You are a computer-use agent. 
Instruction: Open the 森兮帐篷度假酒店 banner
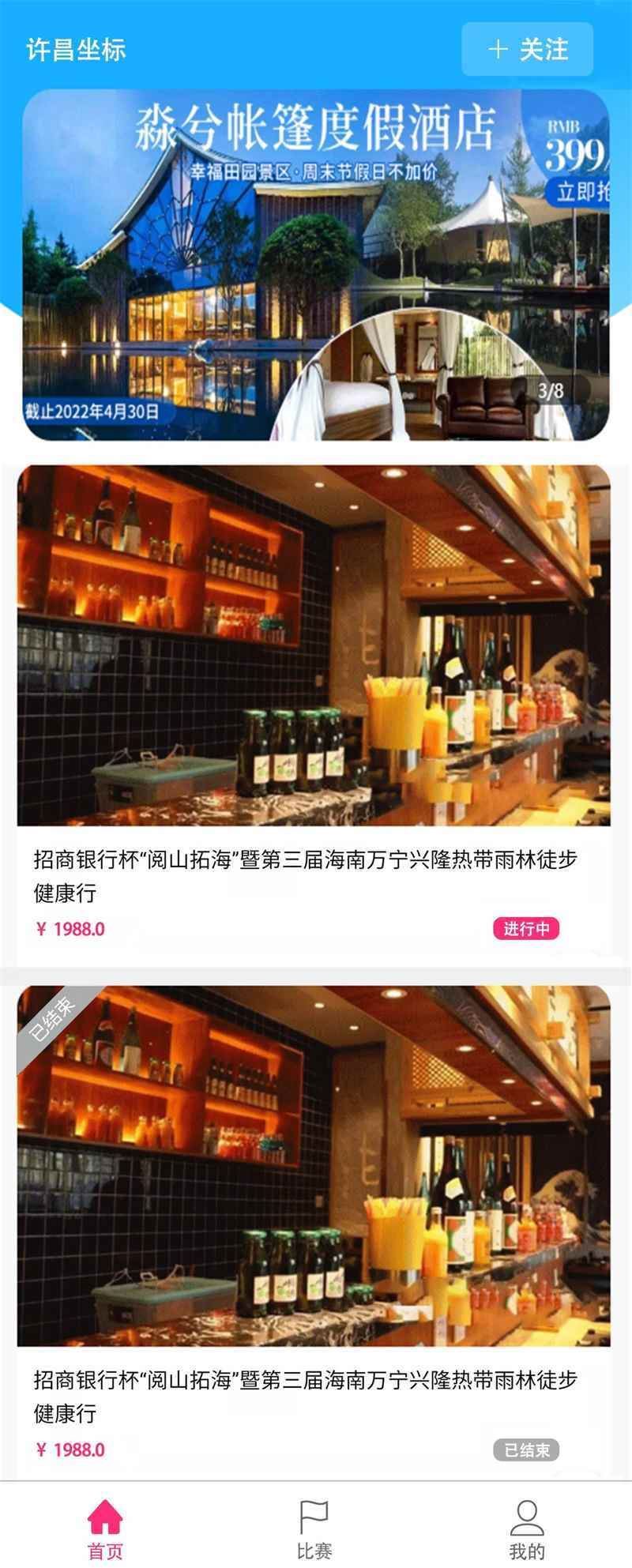click(315, 265)
